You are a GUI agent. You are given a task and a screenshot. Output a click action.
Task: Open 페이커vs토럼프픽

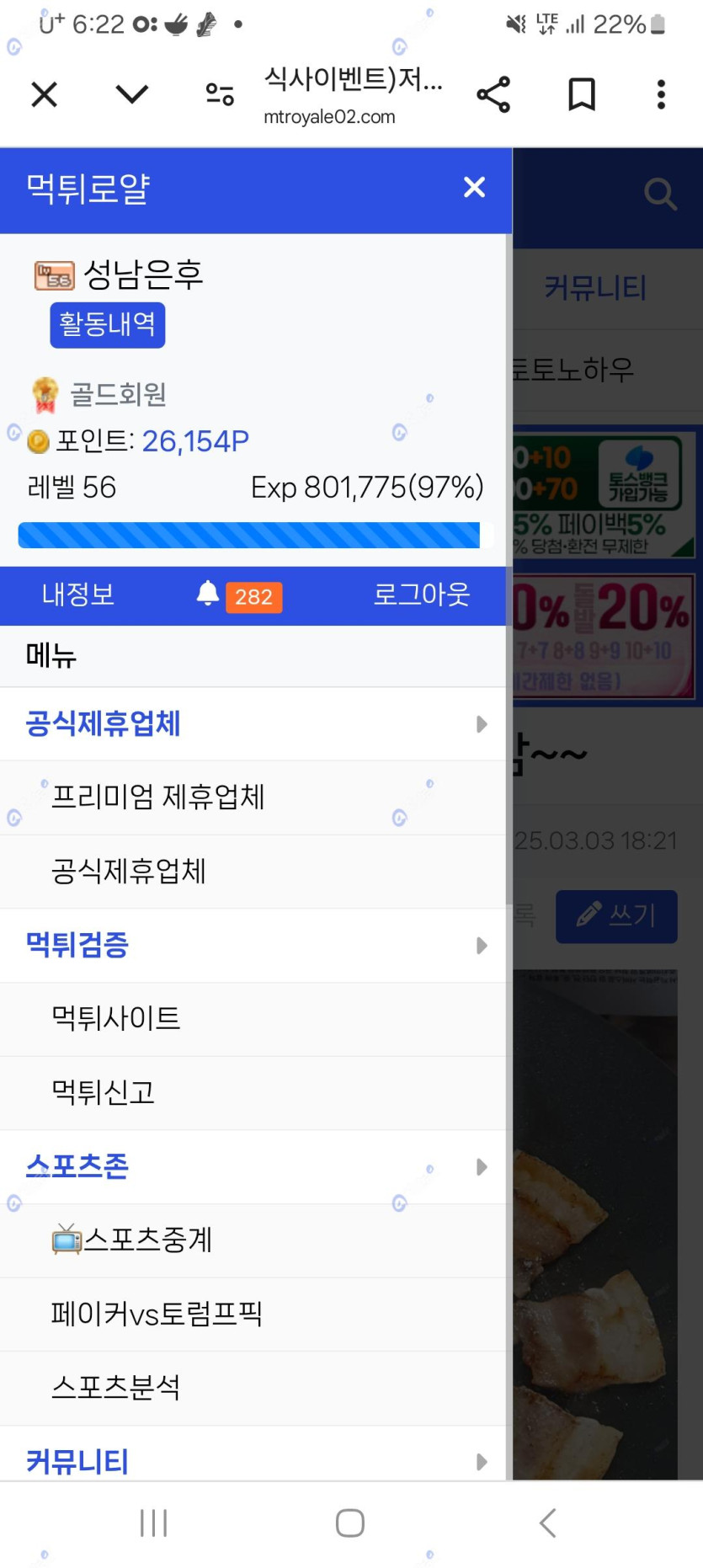(157, 1314)
